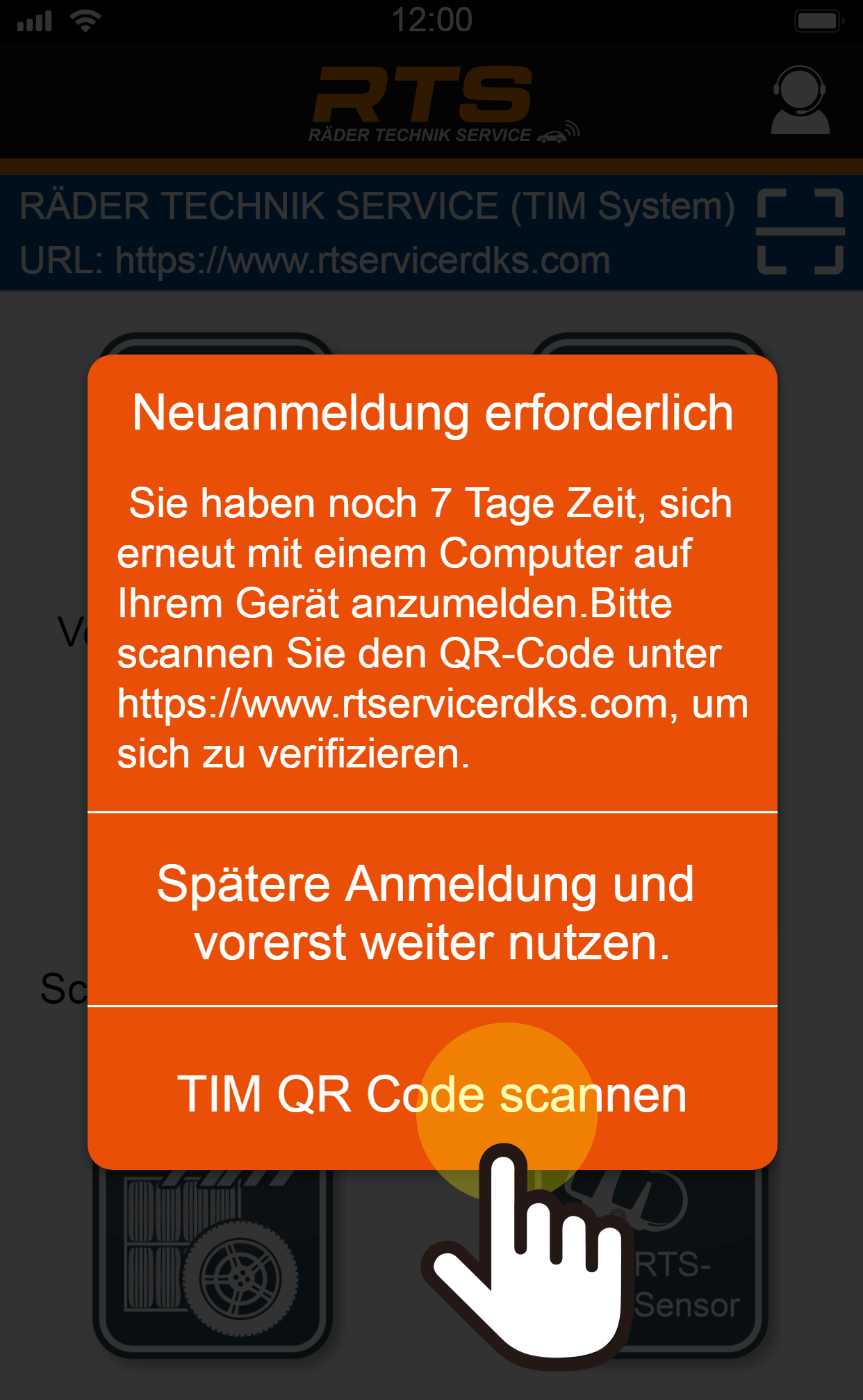863x1400 pixels.
Task: Open the support agent headset icon
Action: click(x=800, y=101)
